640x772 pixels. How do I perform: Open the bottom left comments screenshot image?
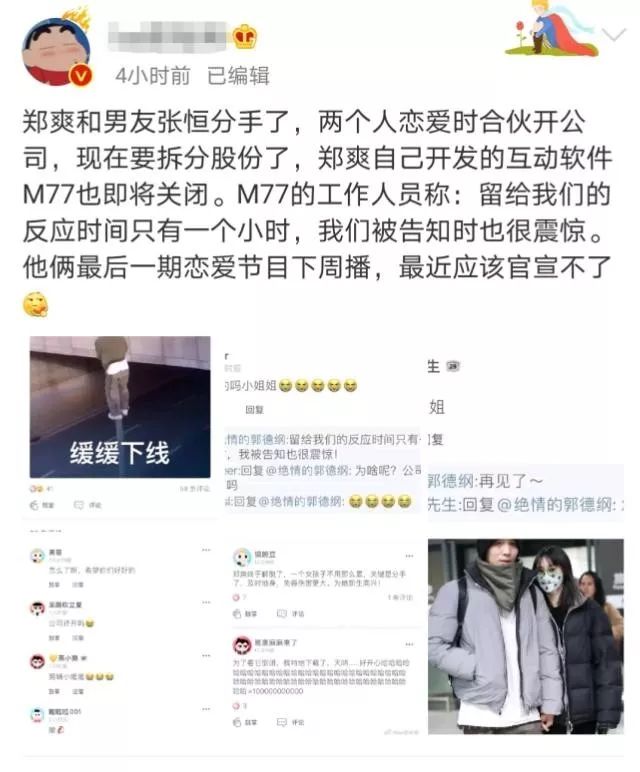pos(120,636)
